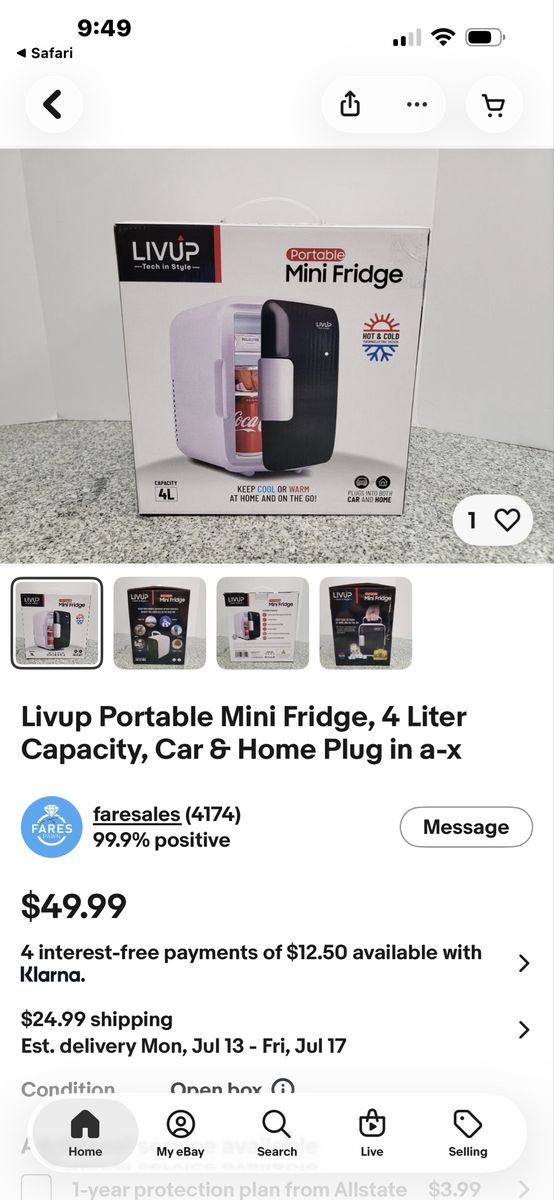Screen dimensions: 554x1200
Task: Open the three-dot overflow menu
Action: [416, 104]
